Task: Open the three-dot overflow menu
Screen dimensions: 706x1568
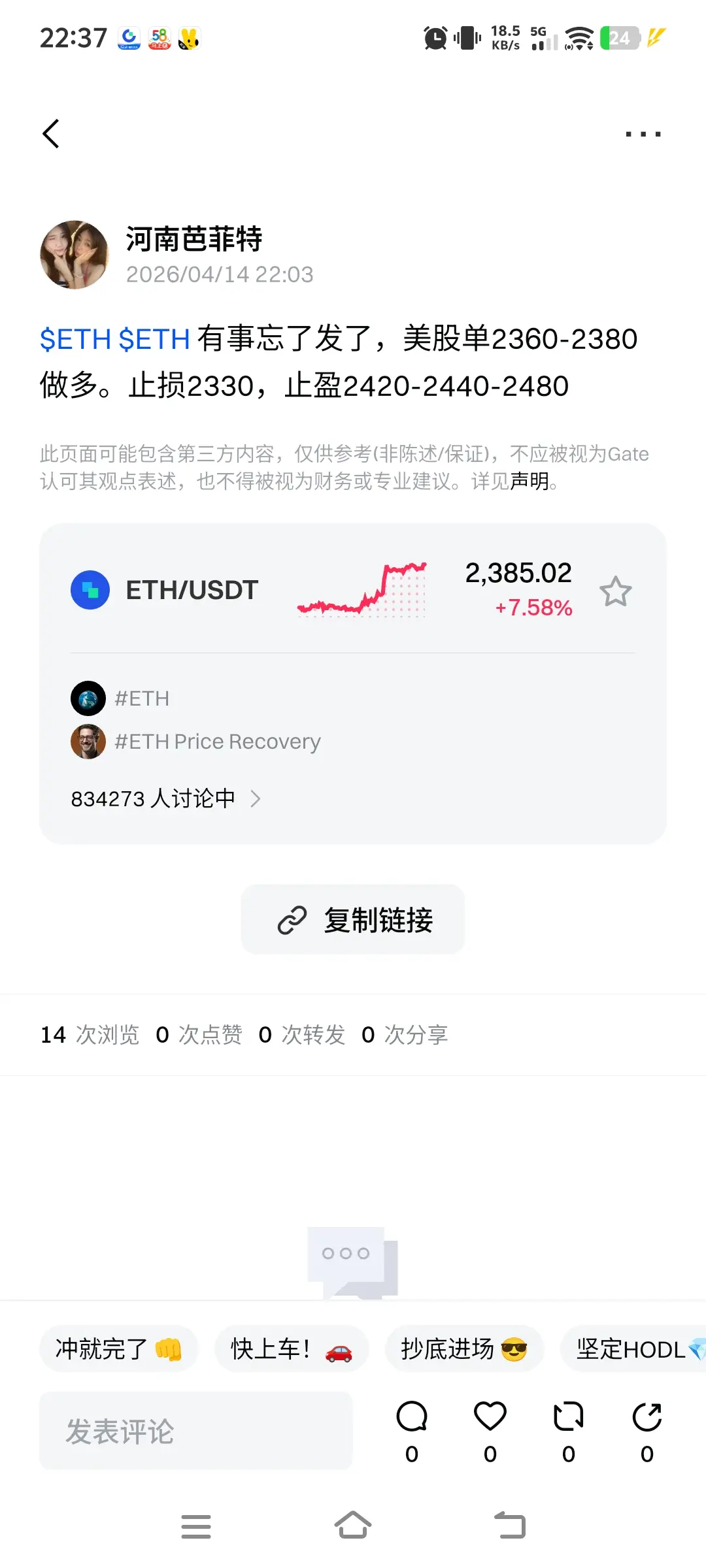Action: pyautogui.click(x=643, y=135)
